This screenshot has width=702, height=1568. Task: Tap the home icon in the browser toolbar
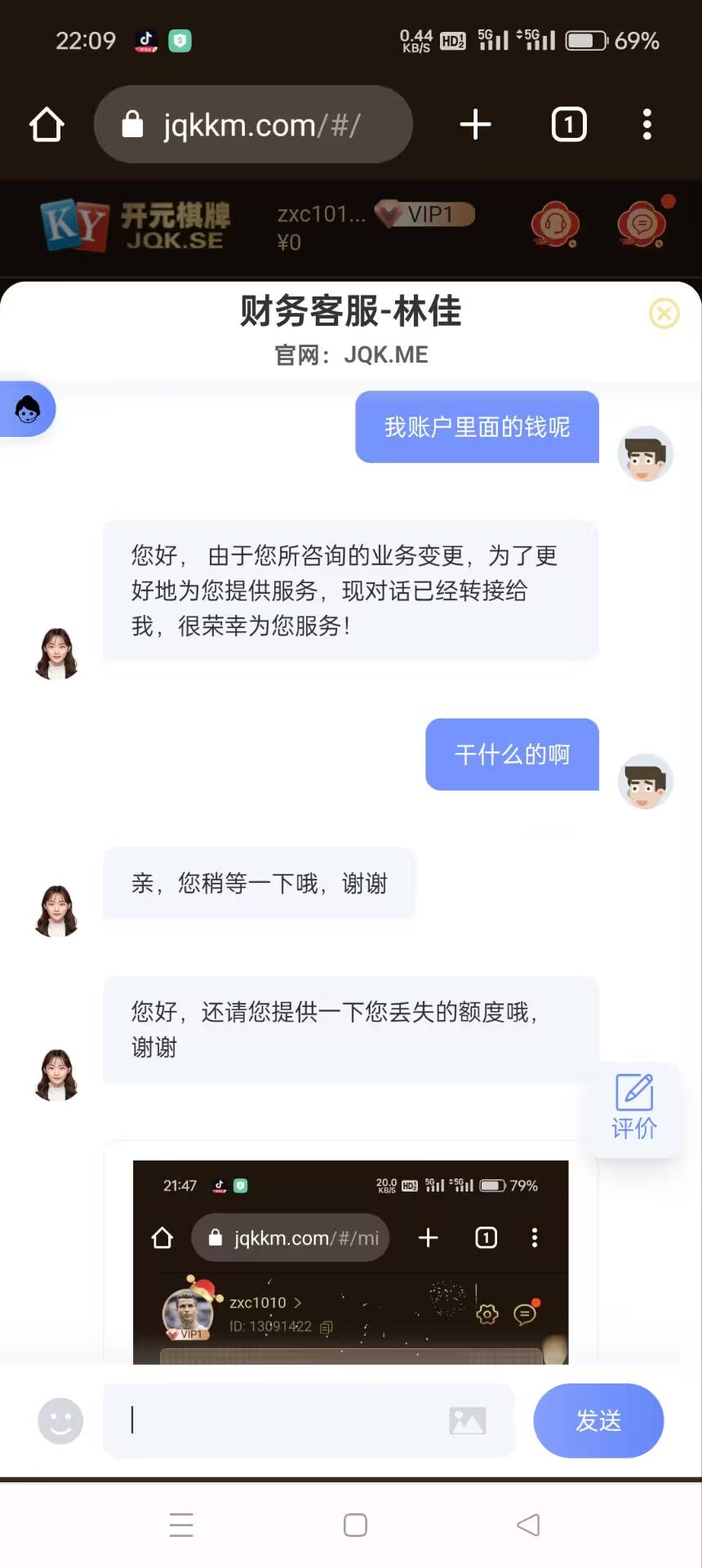coord(47,124)
